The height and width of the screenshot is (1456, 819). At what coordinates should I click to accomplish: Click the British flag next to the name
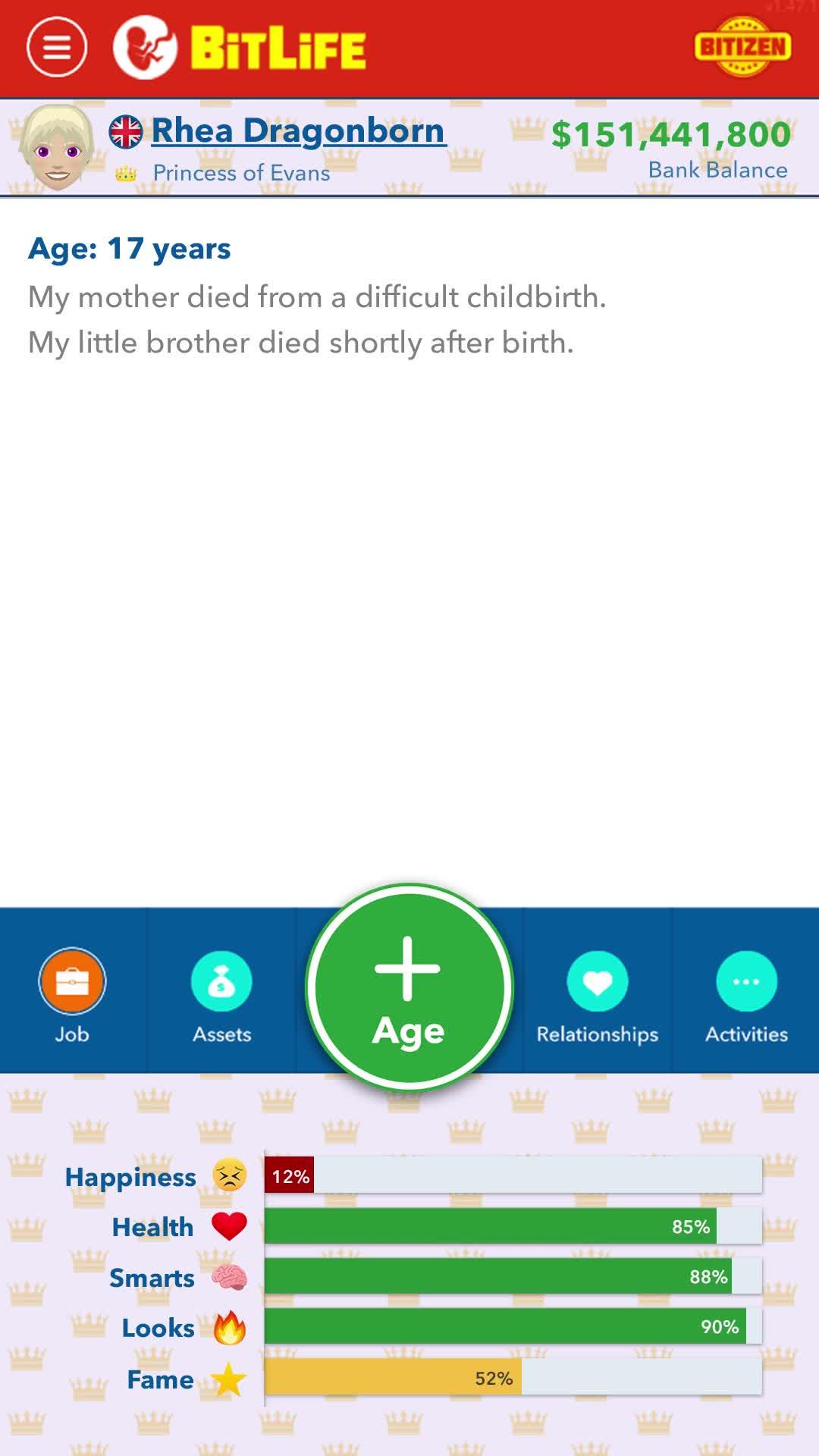pos(124,129)
